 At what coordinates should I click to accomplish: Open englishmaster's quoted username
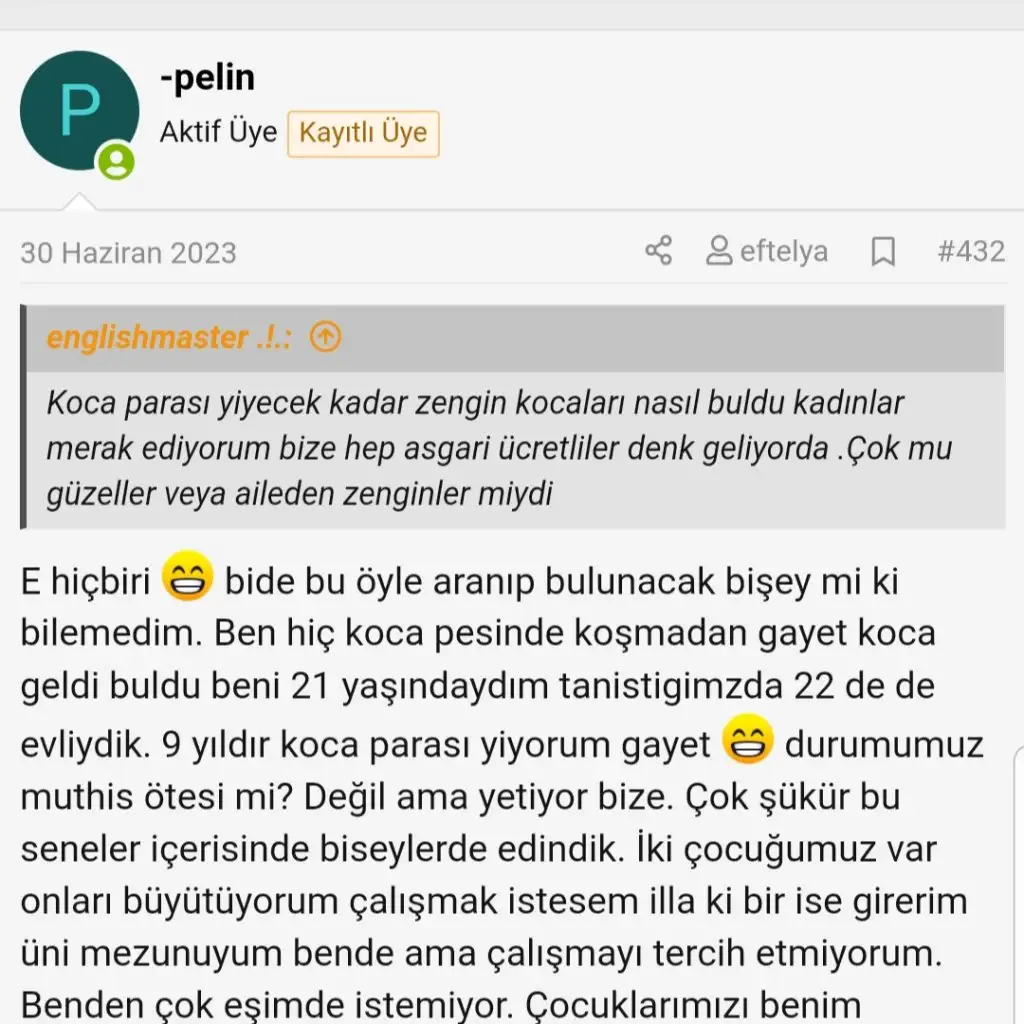[x=169, y=338]
